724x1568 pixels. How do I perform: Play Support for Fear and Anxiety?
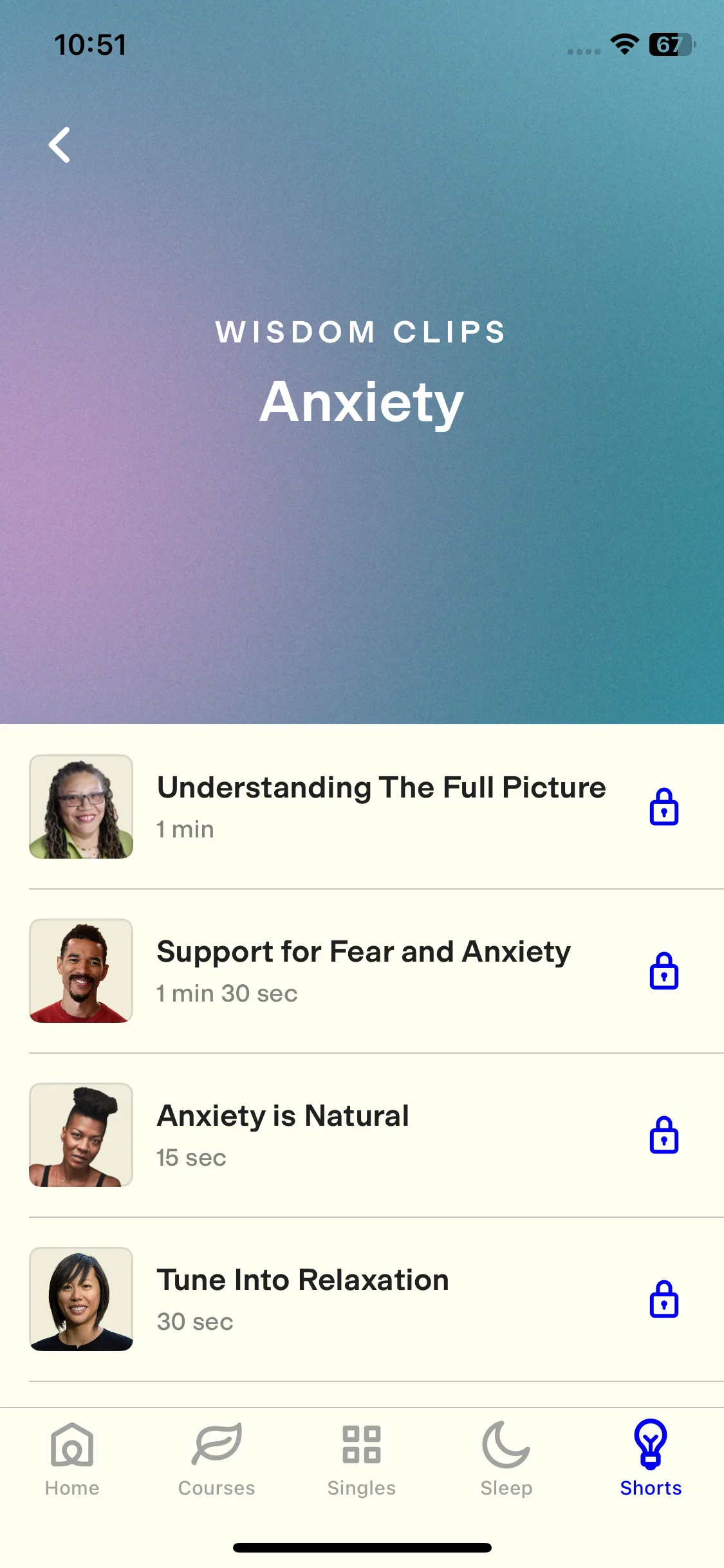coord(364,970)
